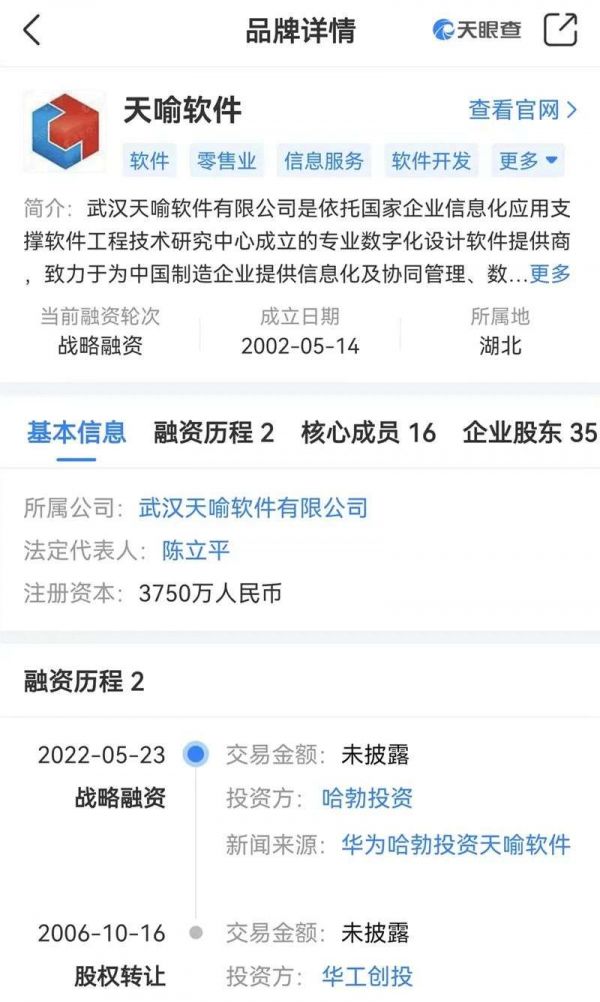The height and width of the screenshot is (1002, 600).
Task: Open 查看官网 link
Action: point(523,110)
